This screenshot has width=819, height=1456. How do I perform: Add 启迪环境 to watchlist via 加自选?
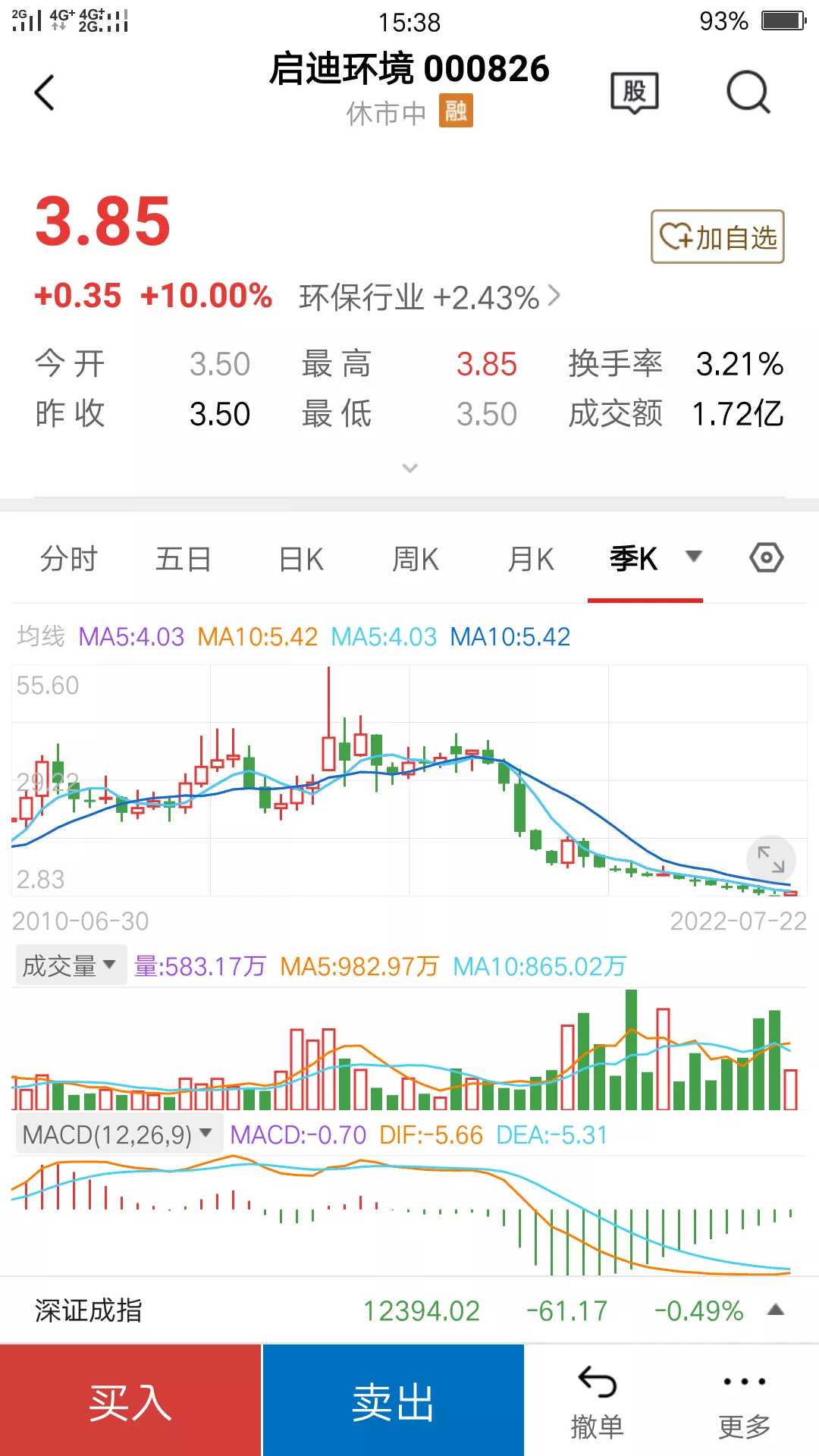pyautogui.click(x=717, y=237)
